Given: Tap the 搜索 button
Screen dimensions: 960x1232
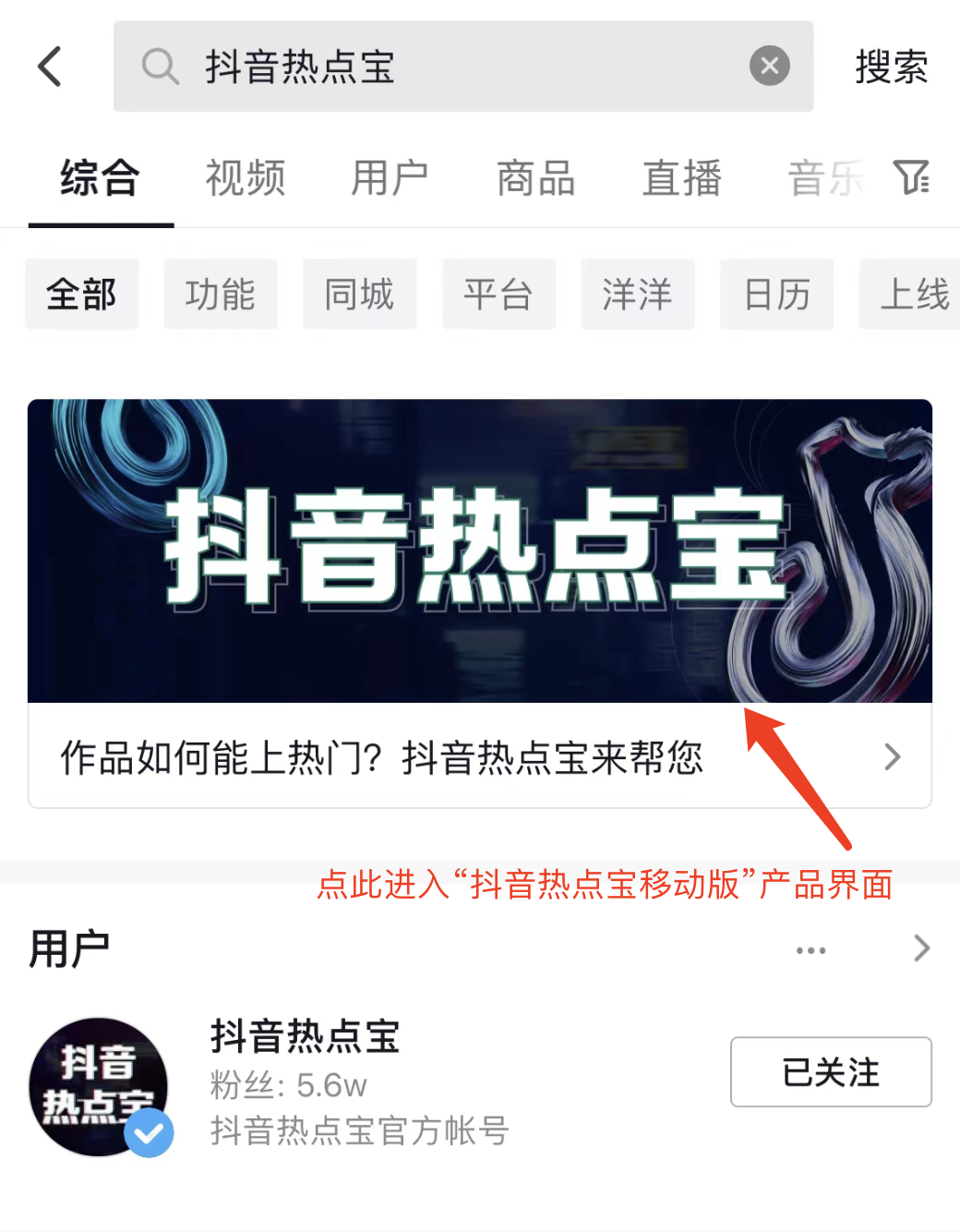Looking at the screenshot, I should 891,66.
